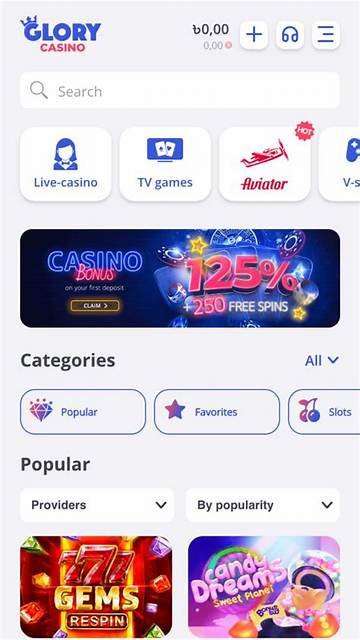Image resolution: width=360 pixels, height=640 pixels.
Task: Tap the plus deposit button
Action: 254,35
